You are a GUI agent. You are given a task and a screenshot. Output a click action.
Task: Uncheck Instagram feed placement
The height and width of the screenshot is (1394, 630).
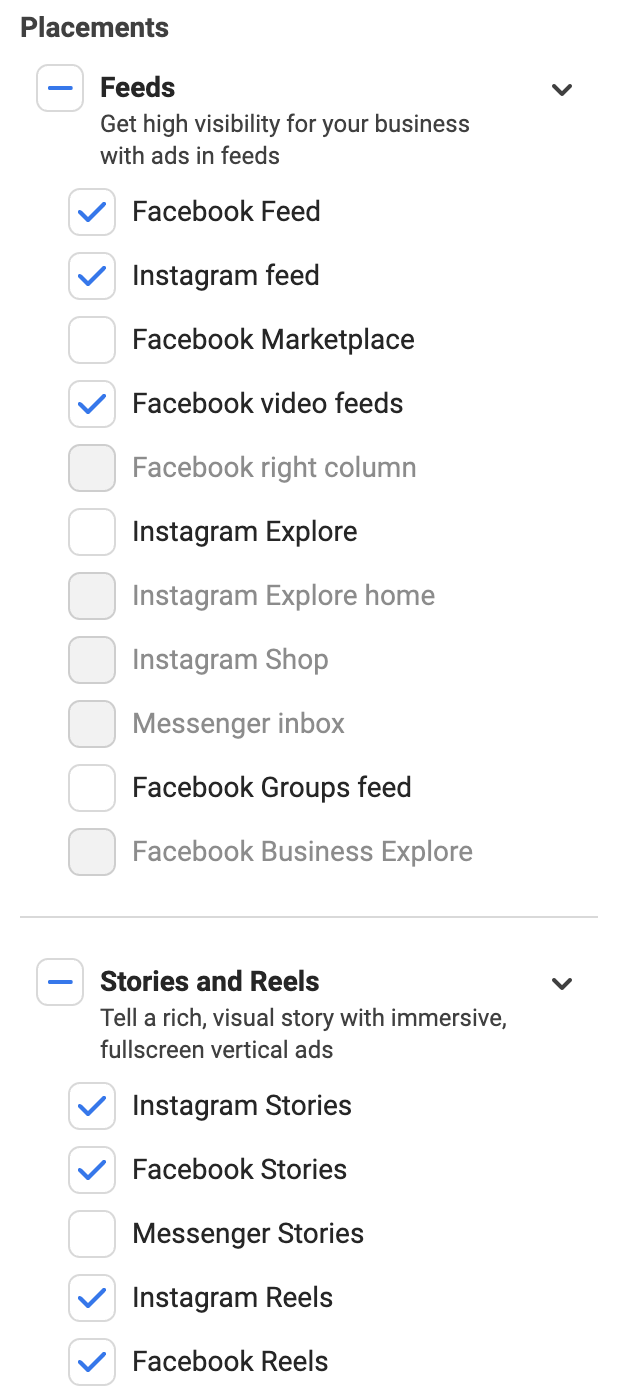pyautogui.click(x=92, y=276)
